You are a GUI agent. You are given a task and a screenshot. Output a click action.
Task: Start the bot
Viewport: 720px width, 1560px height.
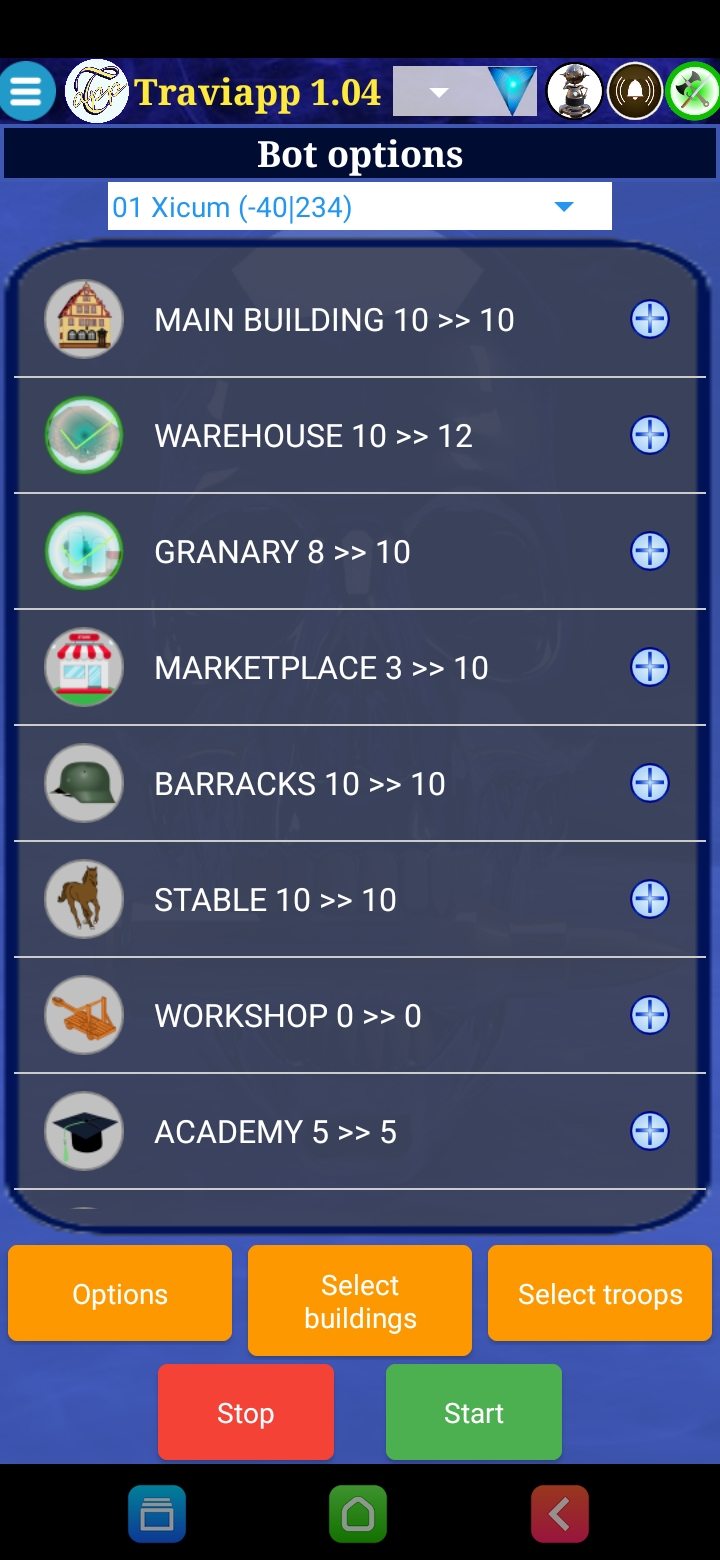pos(474,1412)
